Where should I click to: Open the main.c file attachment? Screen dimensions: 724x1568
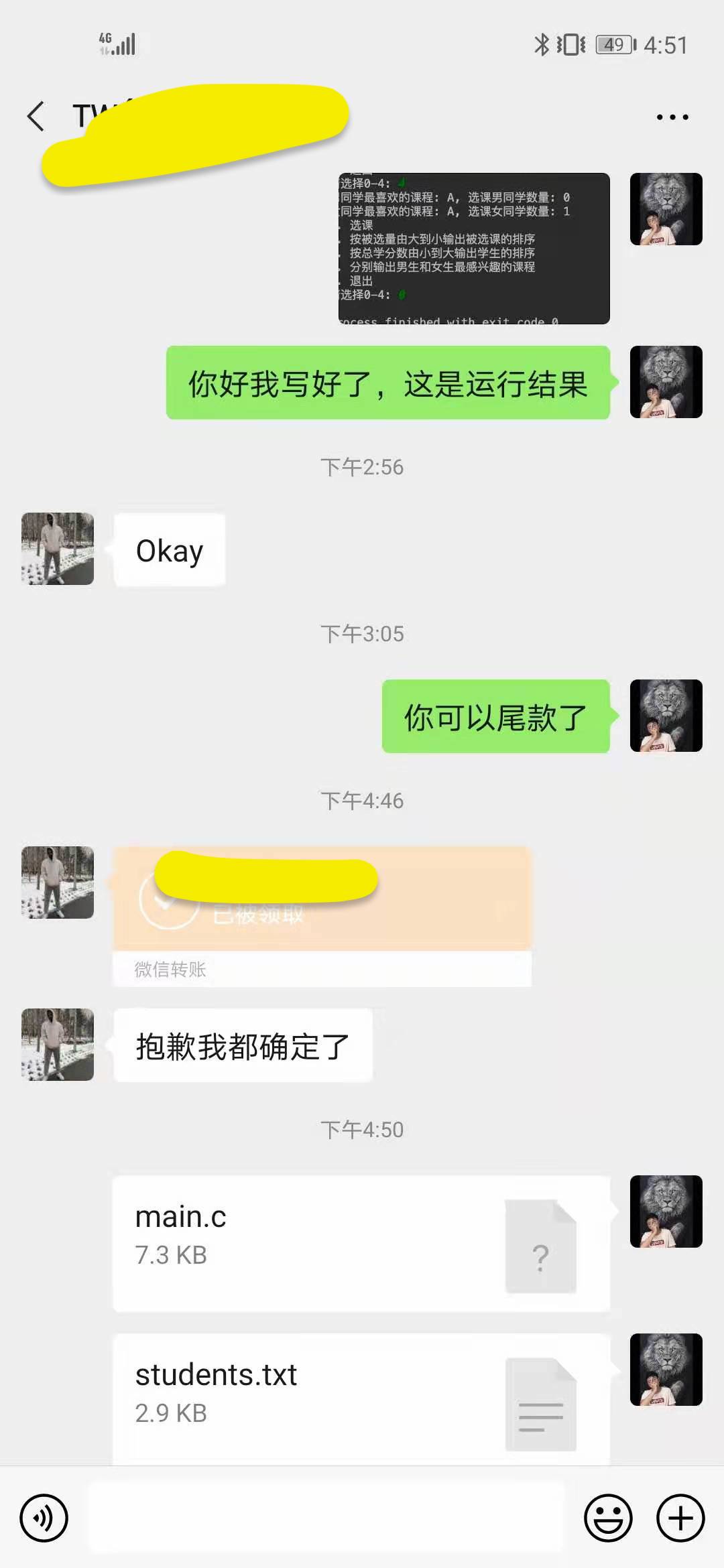[x=361, y=1244]
